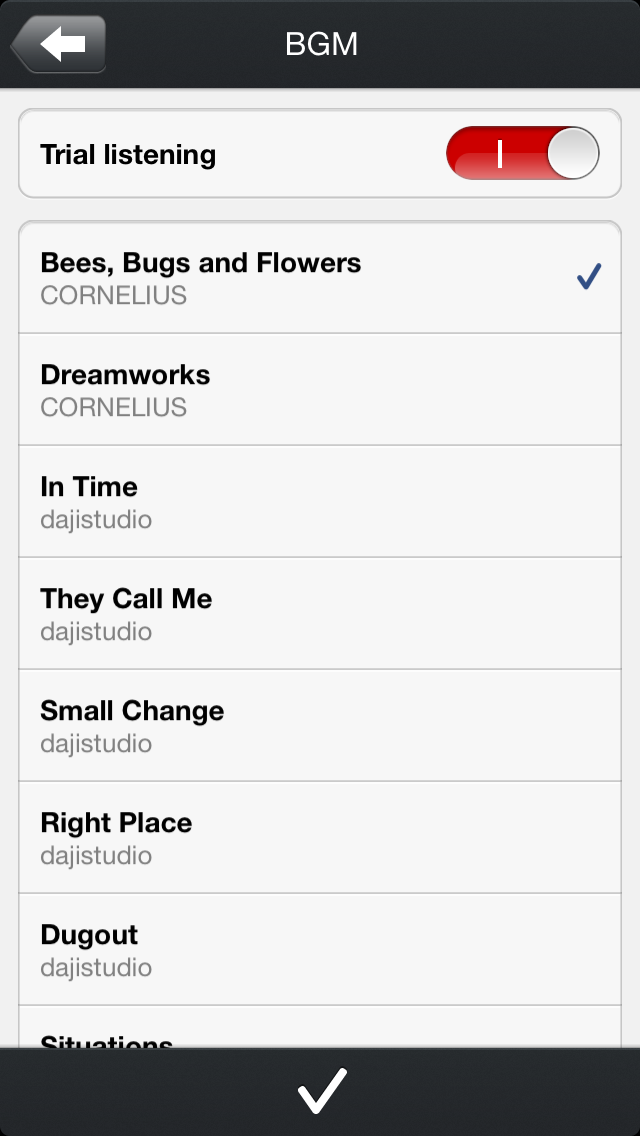Image resolution: width=640 pixels, height=1136 pixels.
Task: Select They Call Me as BGM
Action: point(320,614)
